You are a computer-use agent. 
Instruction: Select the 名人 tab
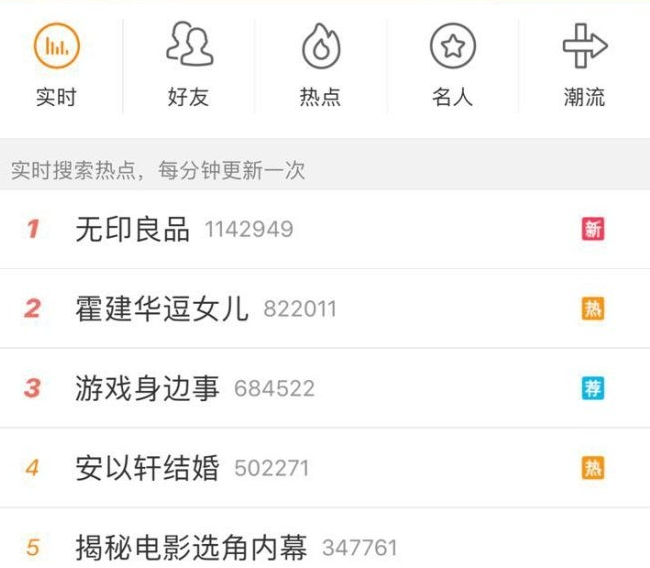(452, 64)
